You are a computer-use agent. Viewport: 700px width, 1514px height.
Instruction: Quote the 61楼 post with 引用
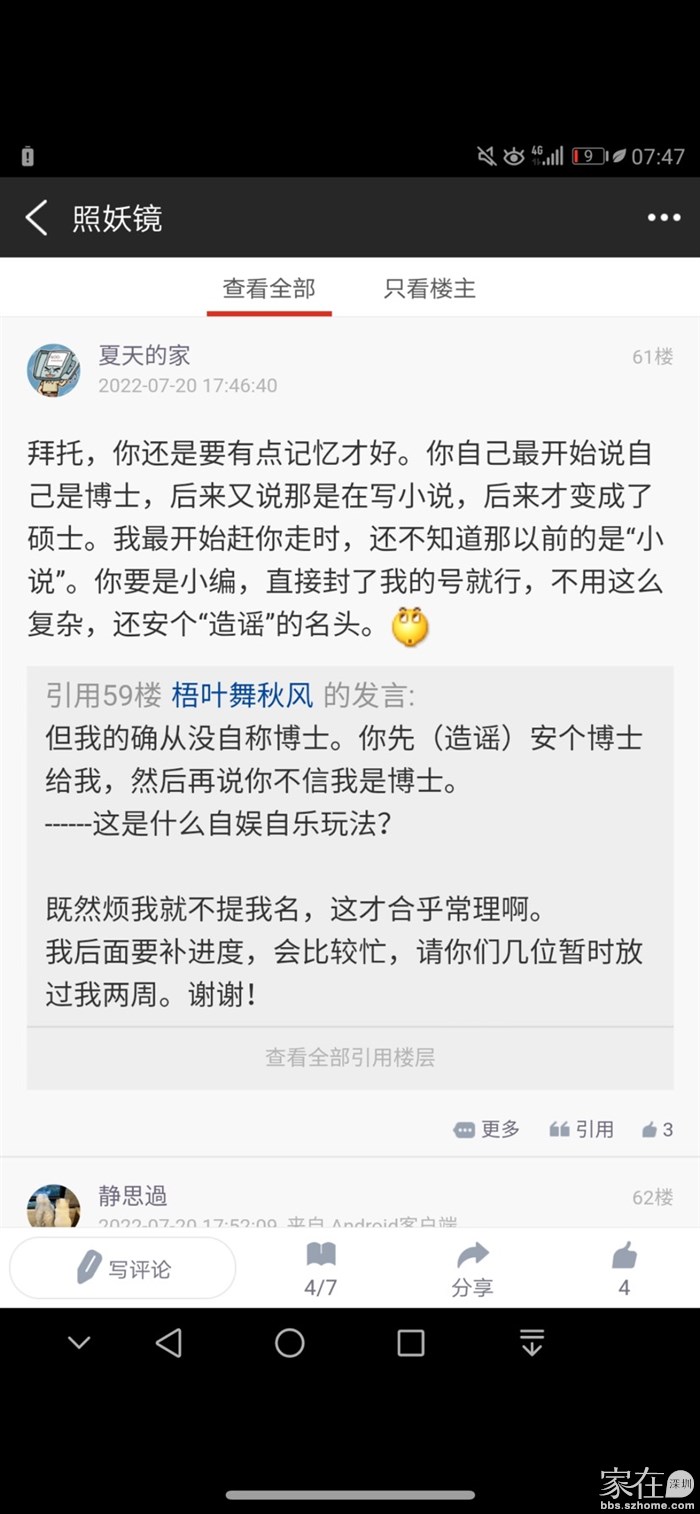581,1129
